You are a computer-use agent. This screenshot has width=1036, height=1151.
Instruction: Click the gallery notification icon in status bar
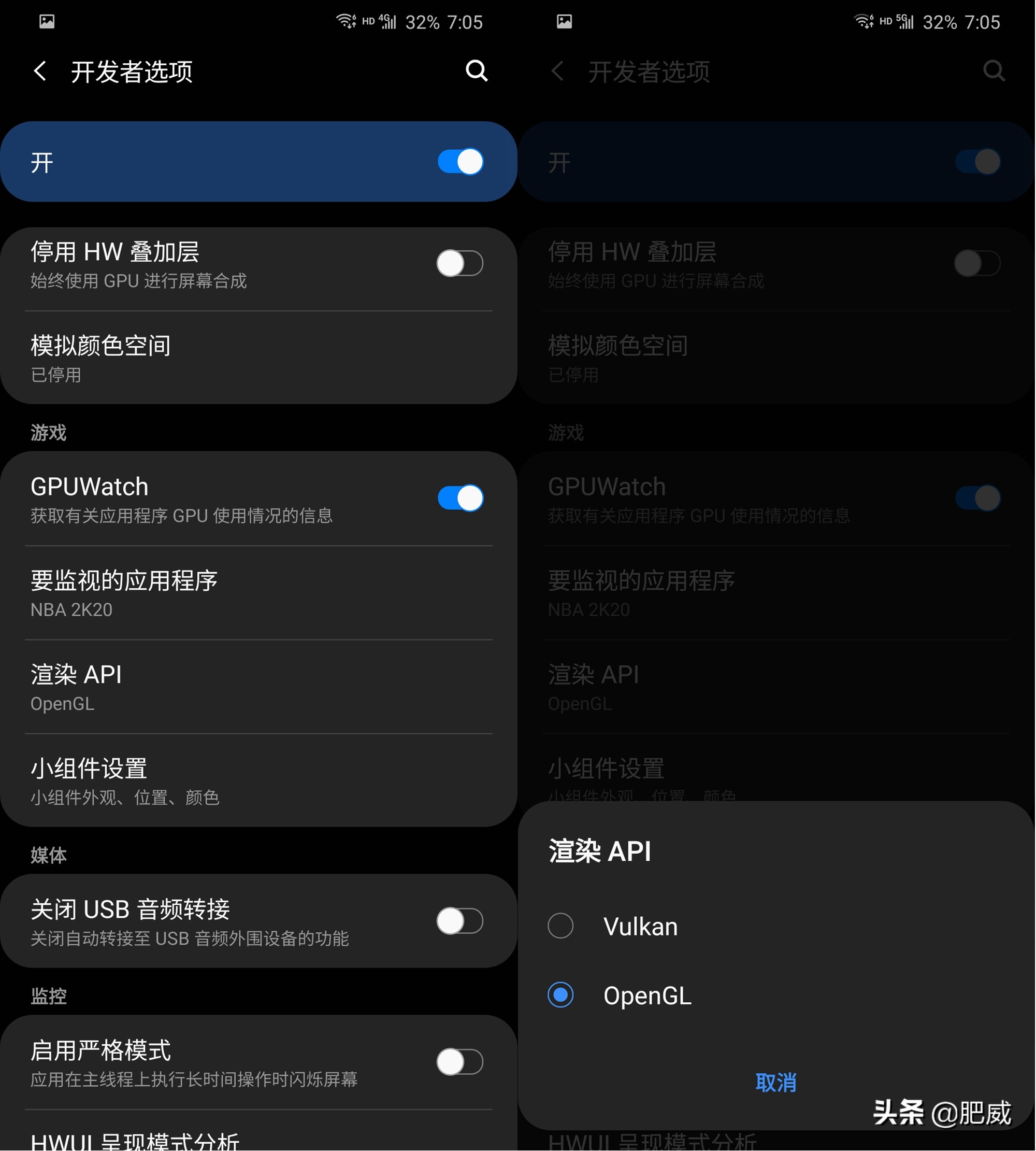[47, 21]
